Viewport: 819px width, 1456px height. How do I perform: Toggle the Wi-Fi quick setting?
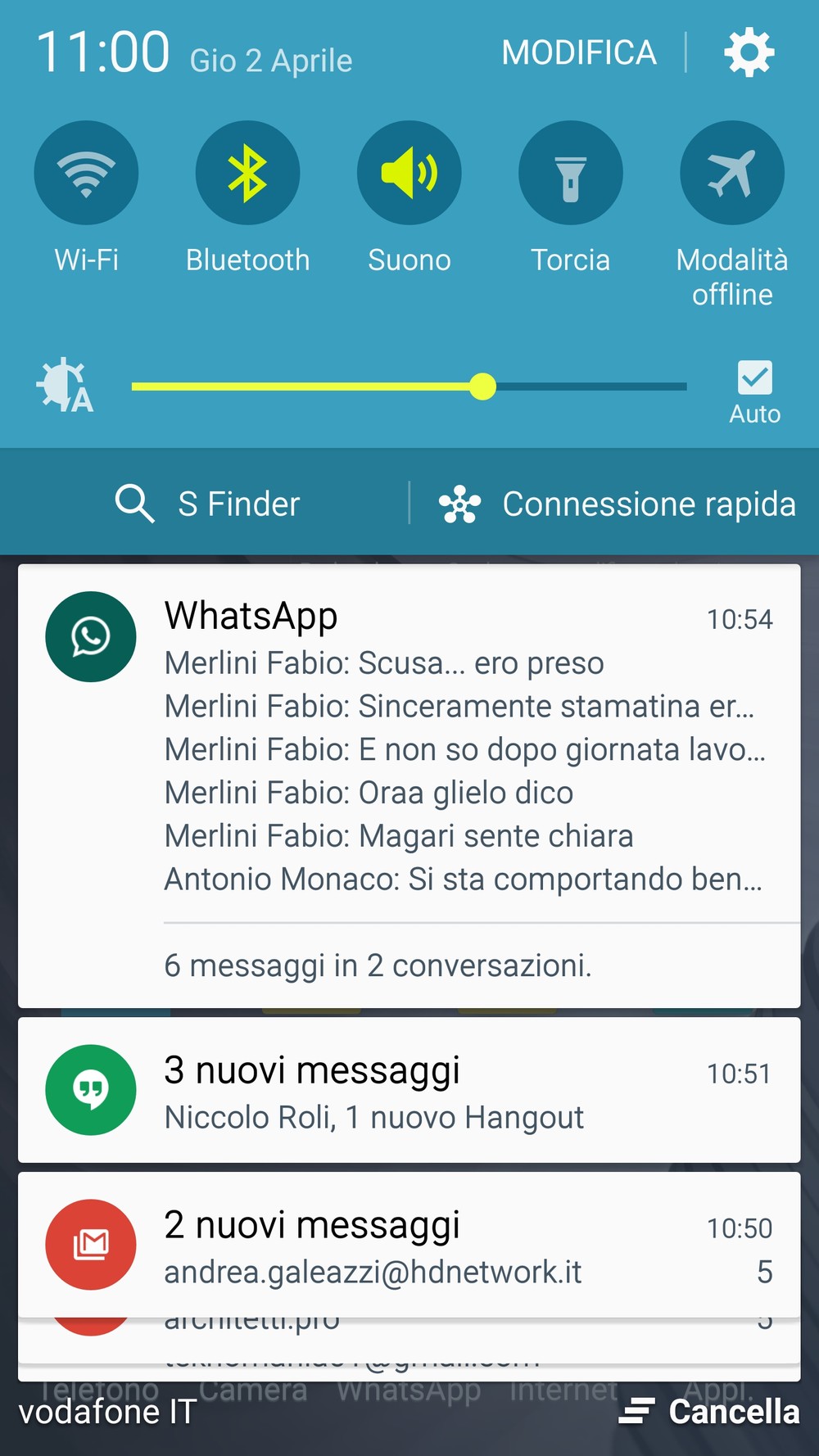coord(86,173)
